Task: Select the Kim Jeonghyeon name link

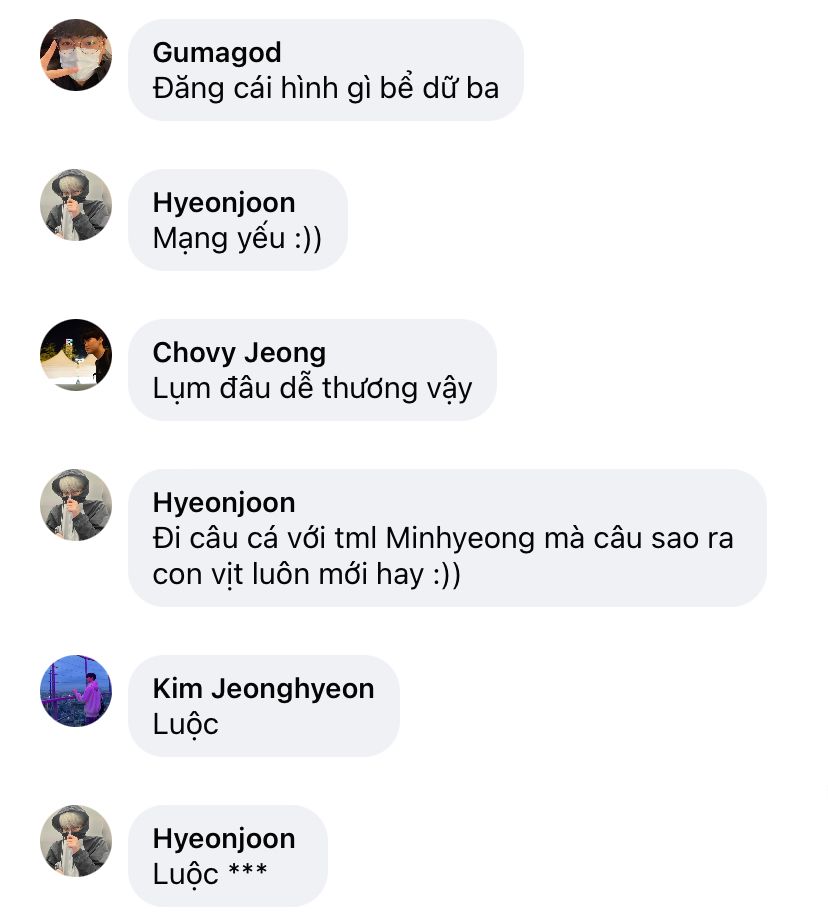Action: (263, 688)
